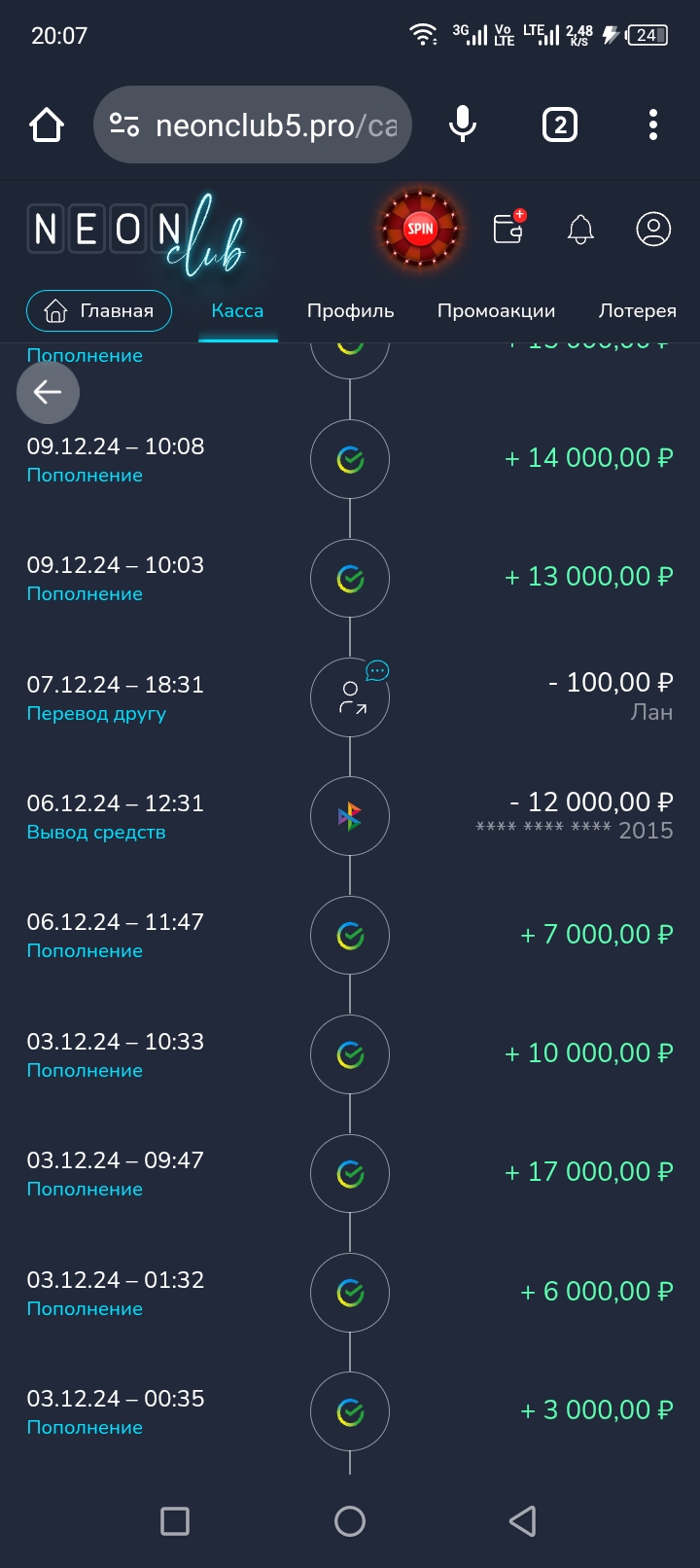Tap the neonclub5.pro address bar
This screenshot has width=700, height=1568.
(x=253, y=125)
